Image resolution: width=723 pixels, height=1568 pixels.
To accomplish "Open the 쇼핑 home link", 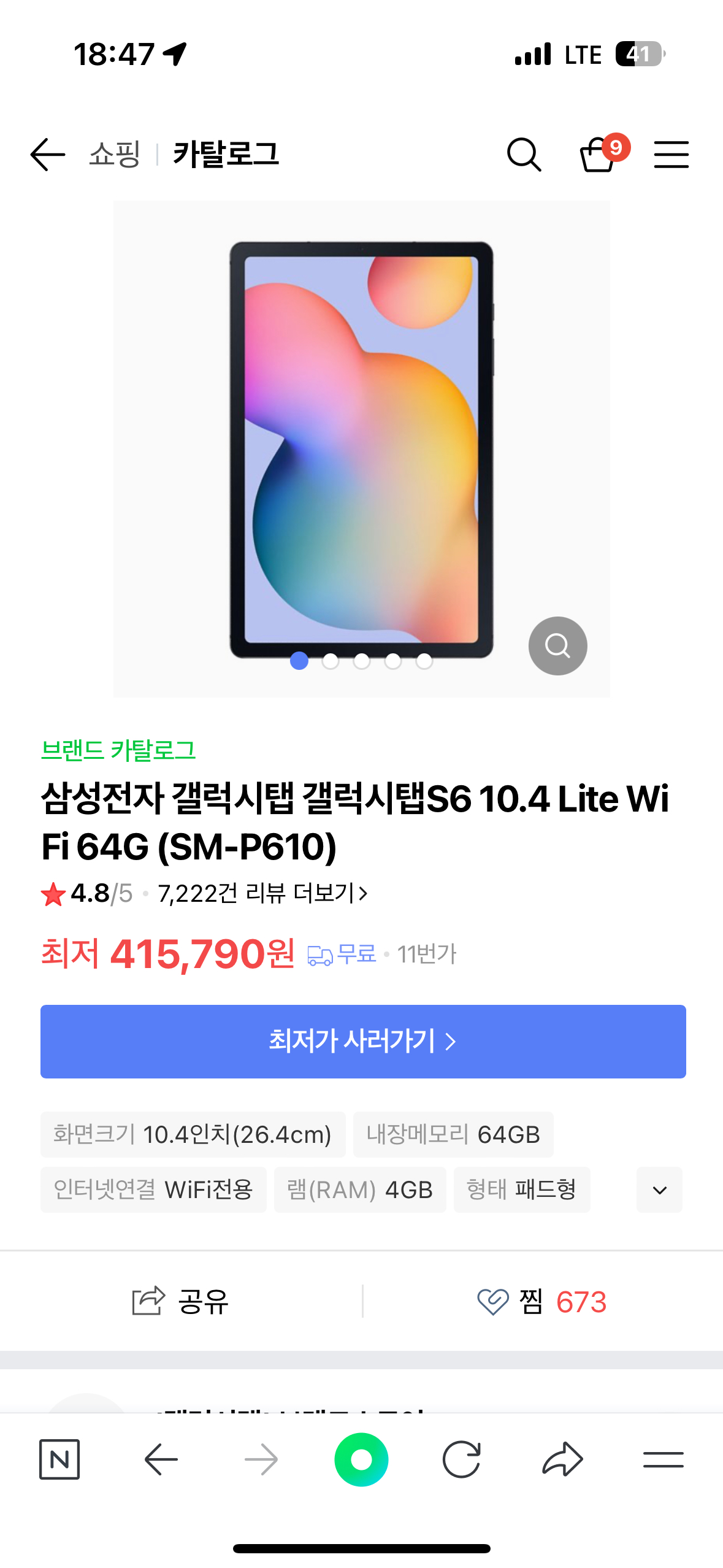I will pyautogui.click(x=115, y=154).
